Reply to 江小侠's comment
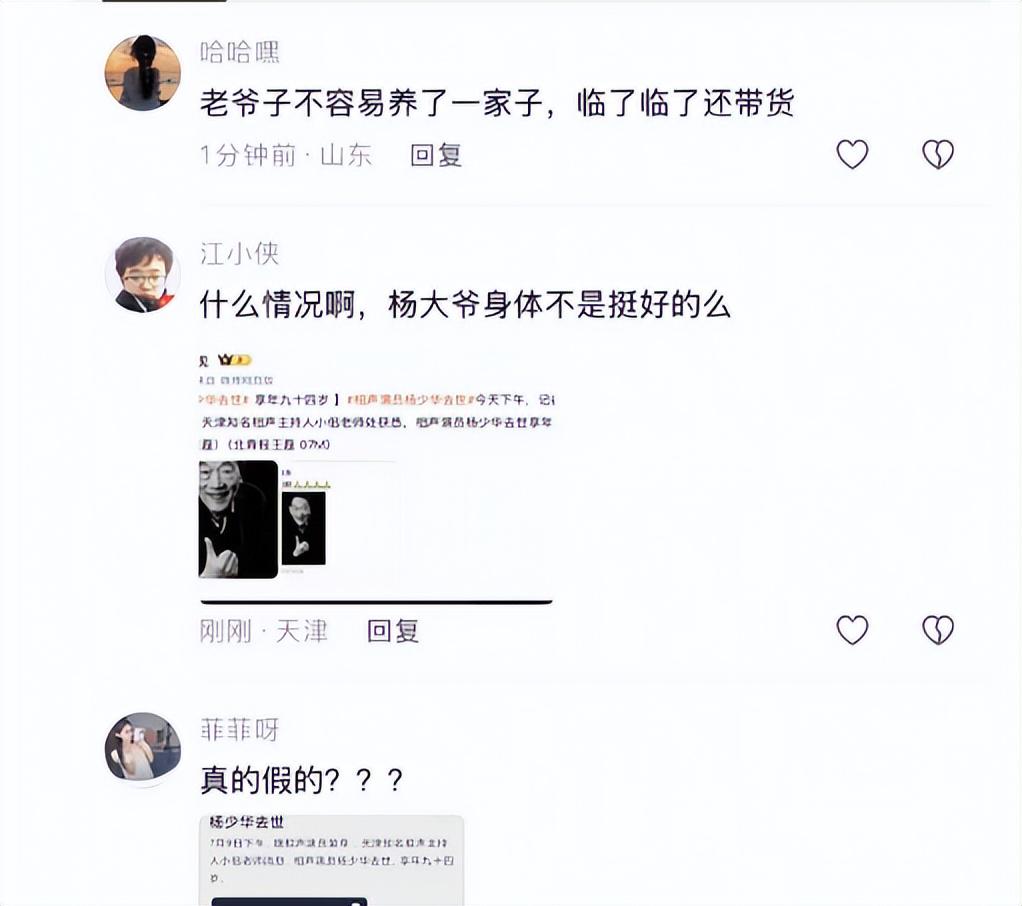 392,631
